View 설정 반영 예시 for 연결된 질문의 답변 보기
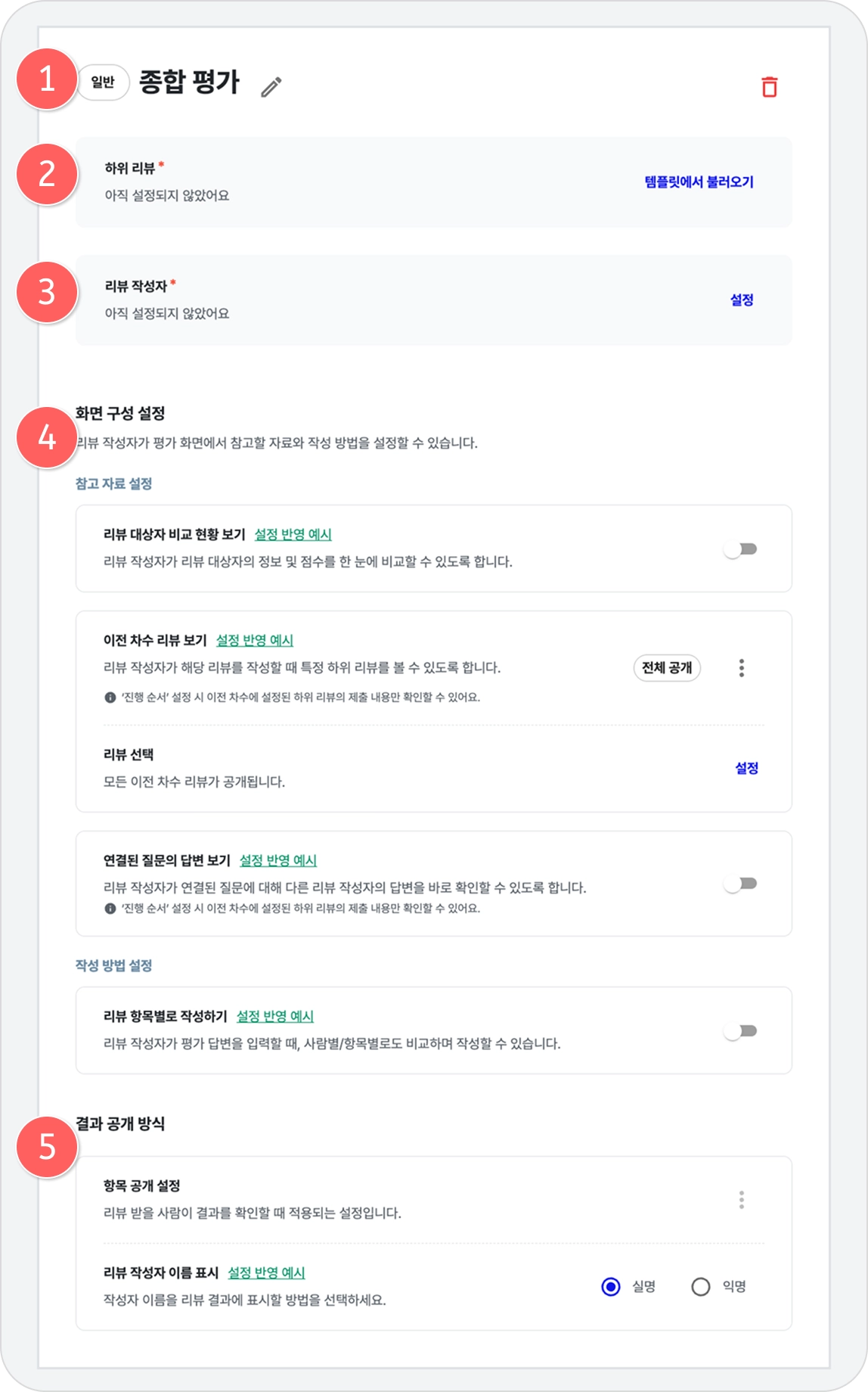This screenshot has height=1392, width=868. (278, 860)
